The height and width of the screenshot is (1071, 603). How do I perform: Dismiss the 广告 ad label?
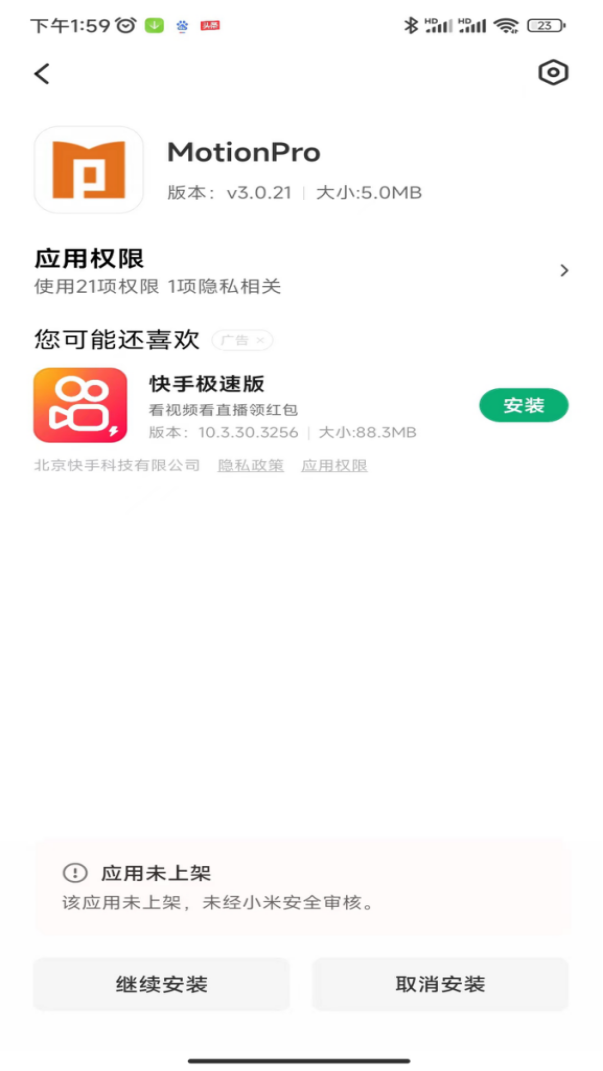(261, 341)
